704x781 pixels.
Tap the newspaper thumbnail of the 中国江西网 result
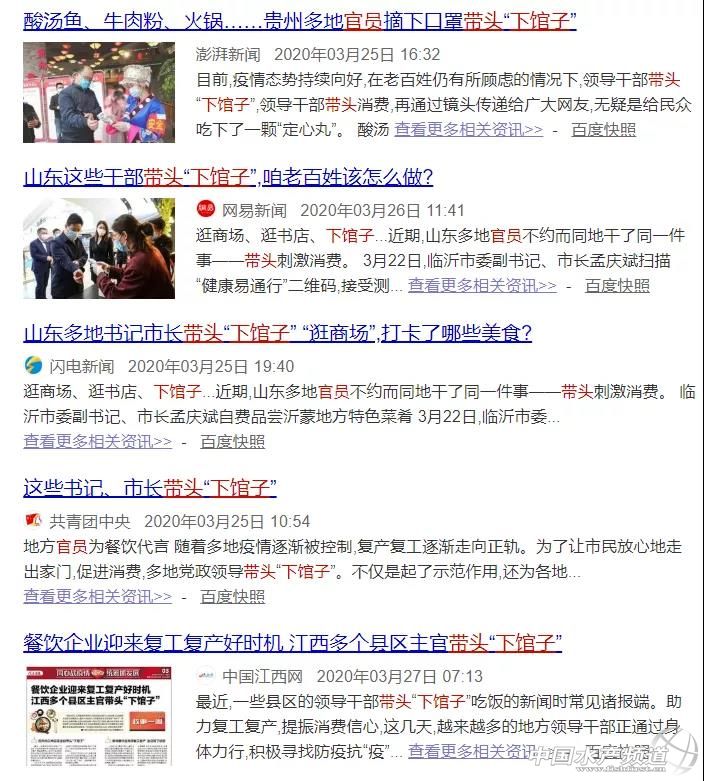(x=99, y=714)
